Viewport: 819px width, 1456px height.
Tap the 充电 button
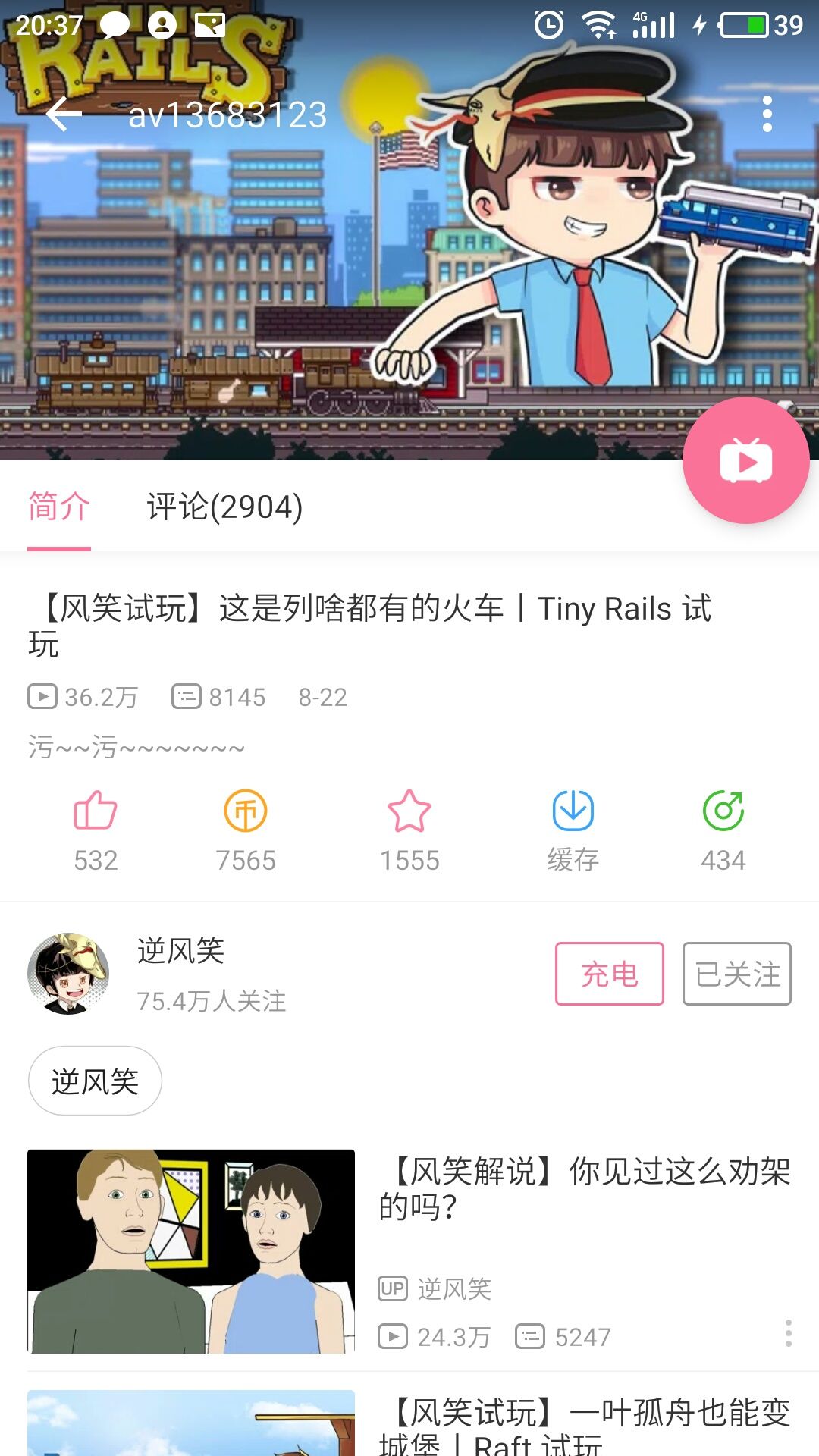pos(610,974)
